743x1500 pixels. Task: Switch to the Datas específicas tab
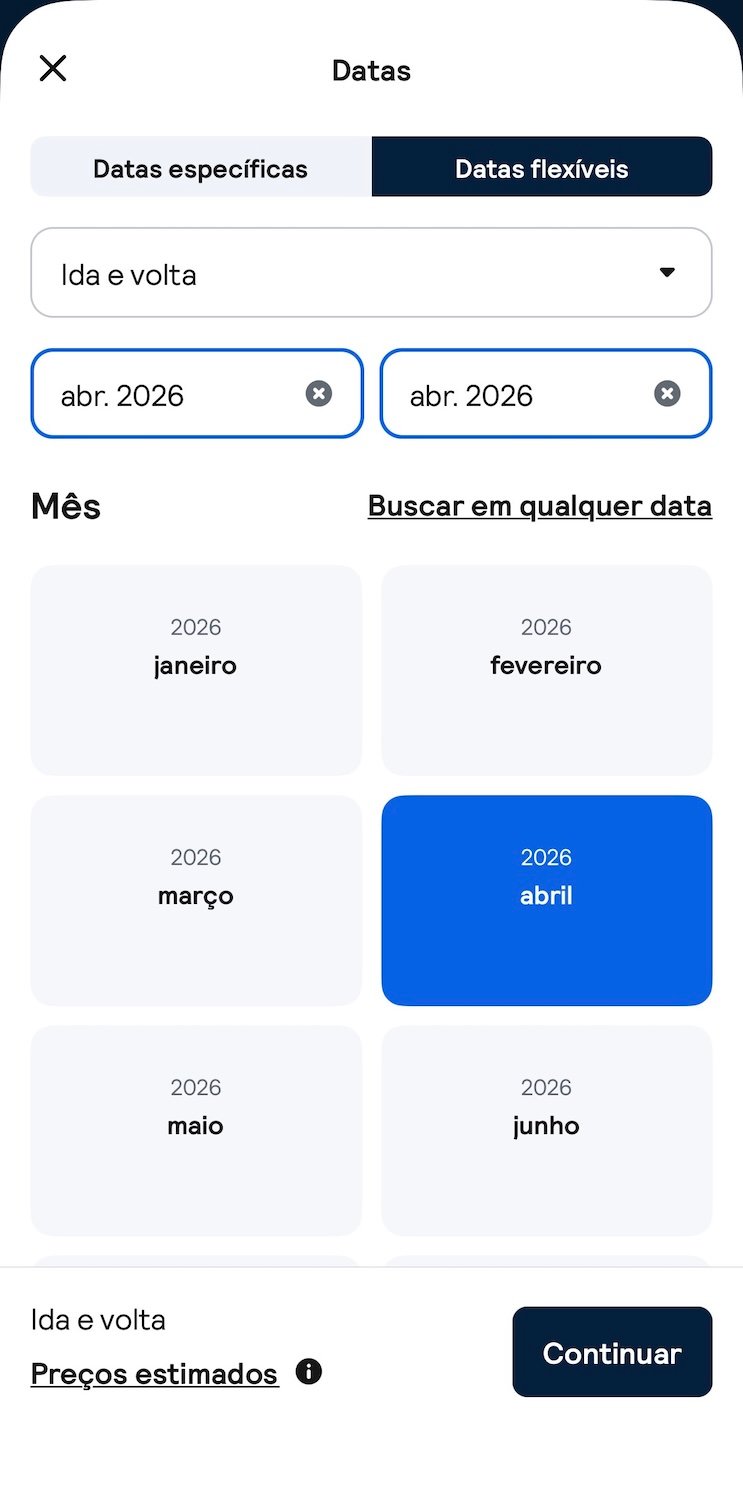tap(200, 167)
